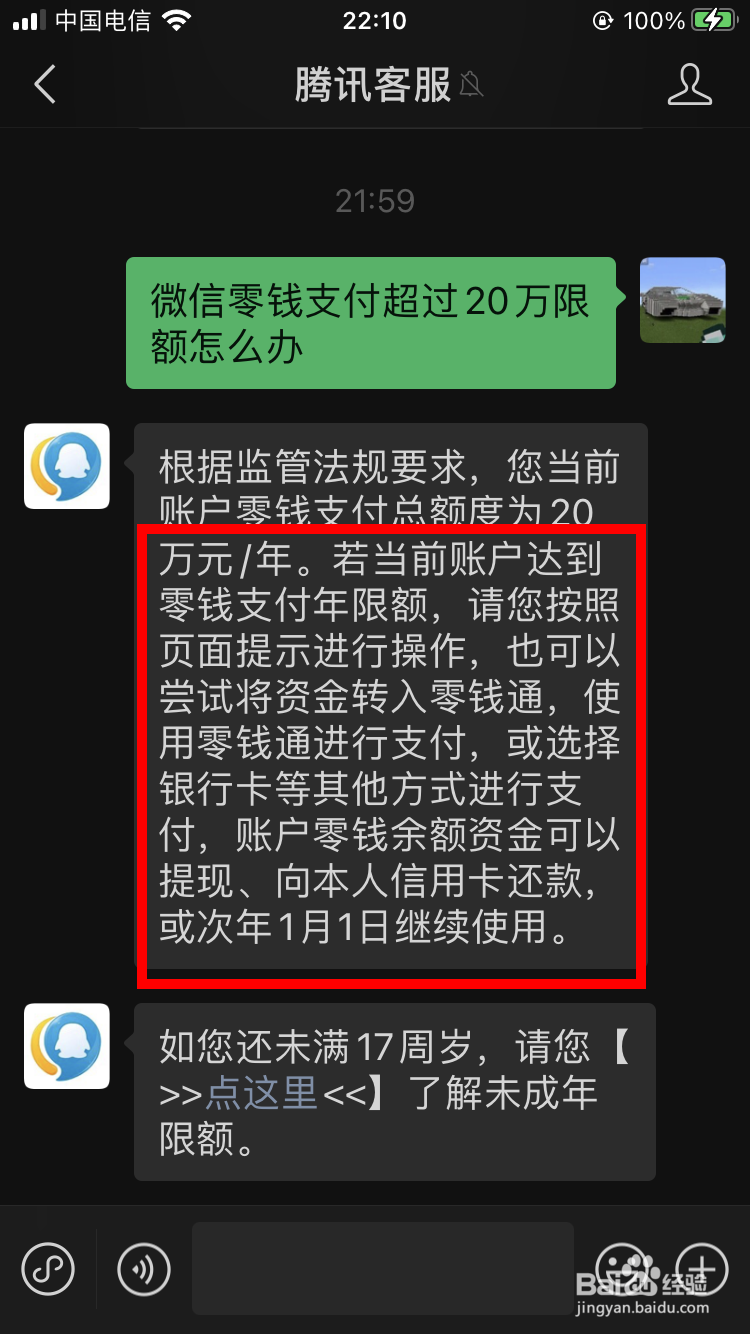Tap the message text input field

385,1269
